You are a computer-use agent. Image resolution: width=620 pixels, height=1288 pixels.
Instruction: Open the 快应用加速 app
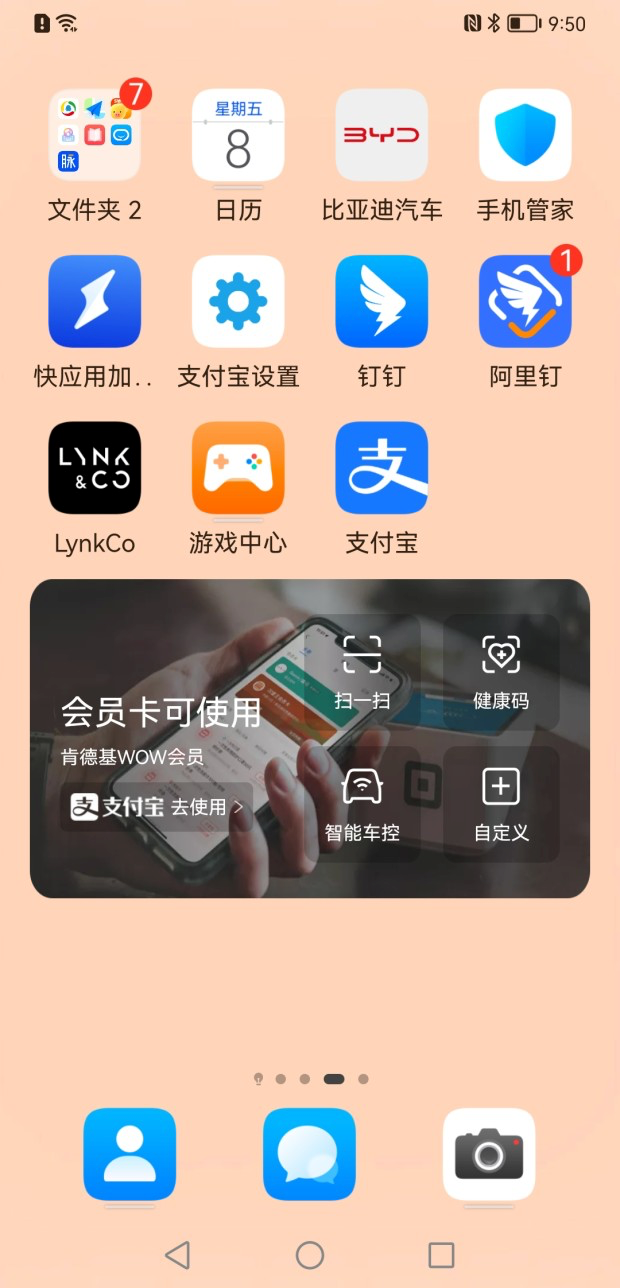coord(95,301)
